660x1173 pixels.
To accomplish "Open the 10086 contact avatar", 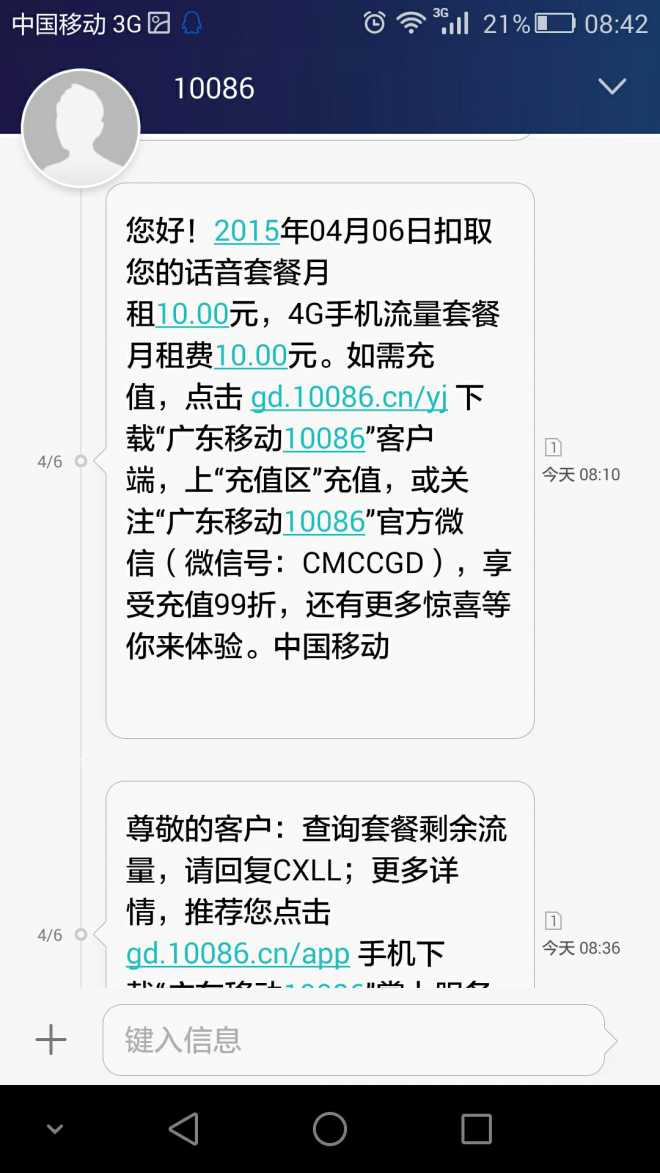I will coord(81,129).
